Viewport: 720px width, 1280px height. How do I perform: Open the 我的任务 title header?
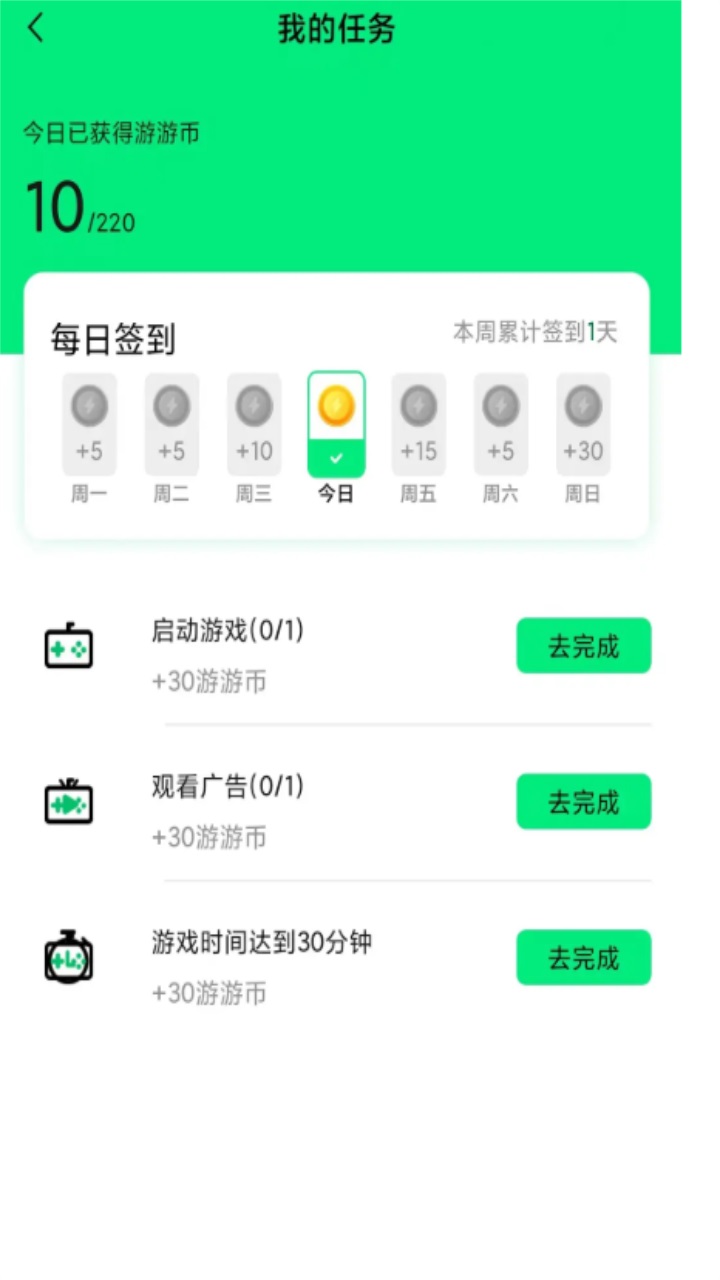(336, 30)
